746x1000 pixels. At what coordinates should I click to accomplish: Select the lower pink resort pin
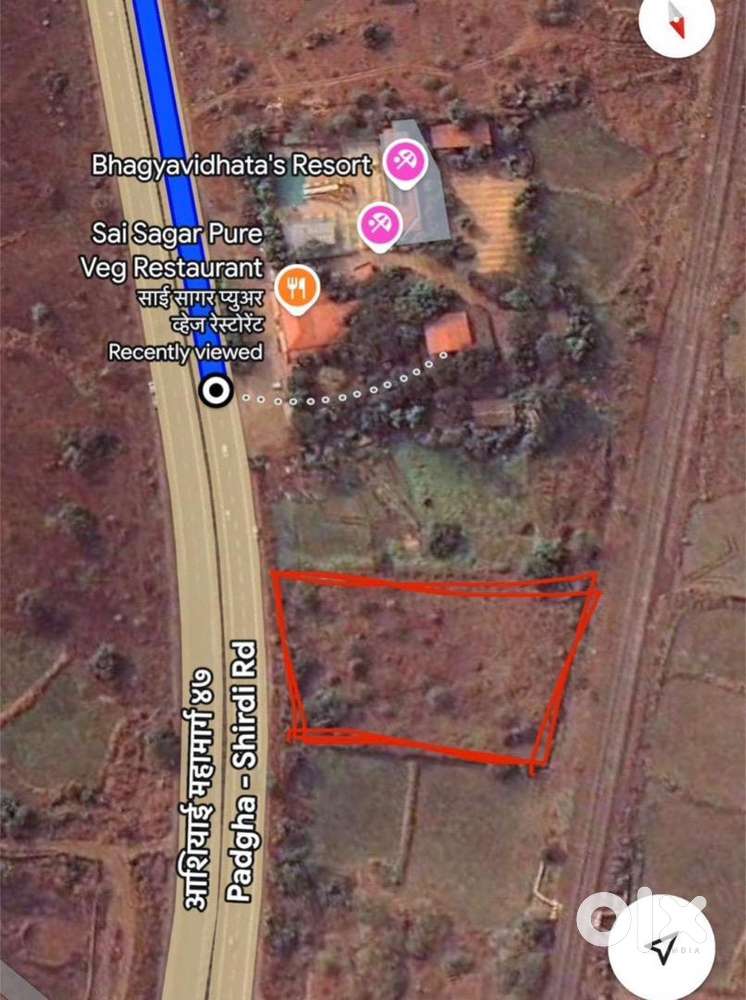[380, 226]
